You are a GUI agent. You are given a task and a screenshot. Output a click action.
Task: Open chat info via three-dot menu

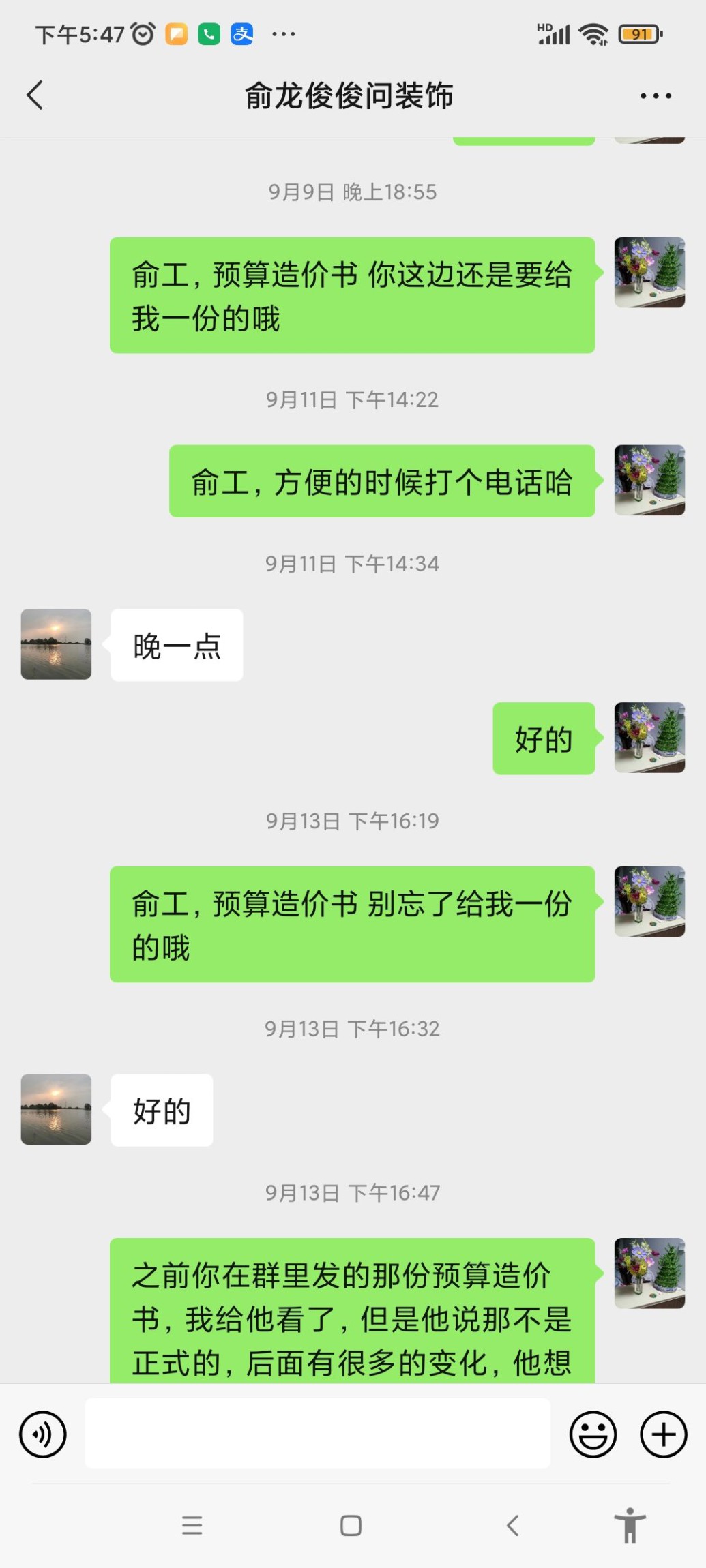[x=656, y=96]
